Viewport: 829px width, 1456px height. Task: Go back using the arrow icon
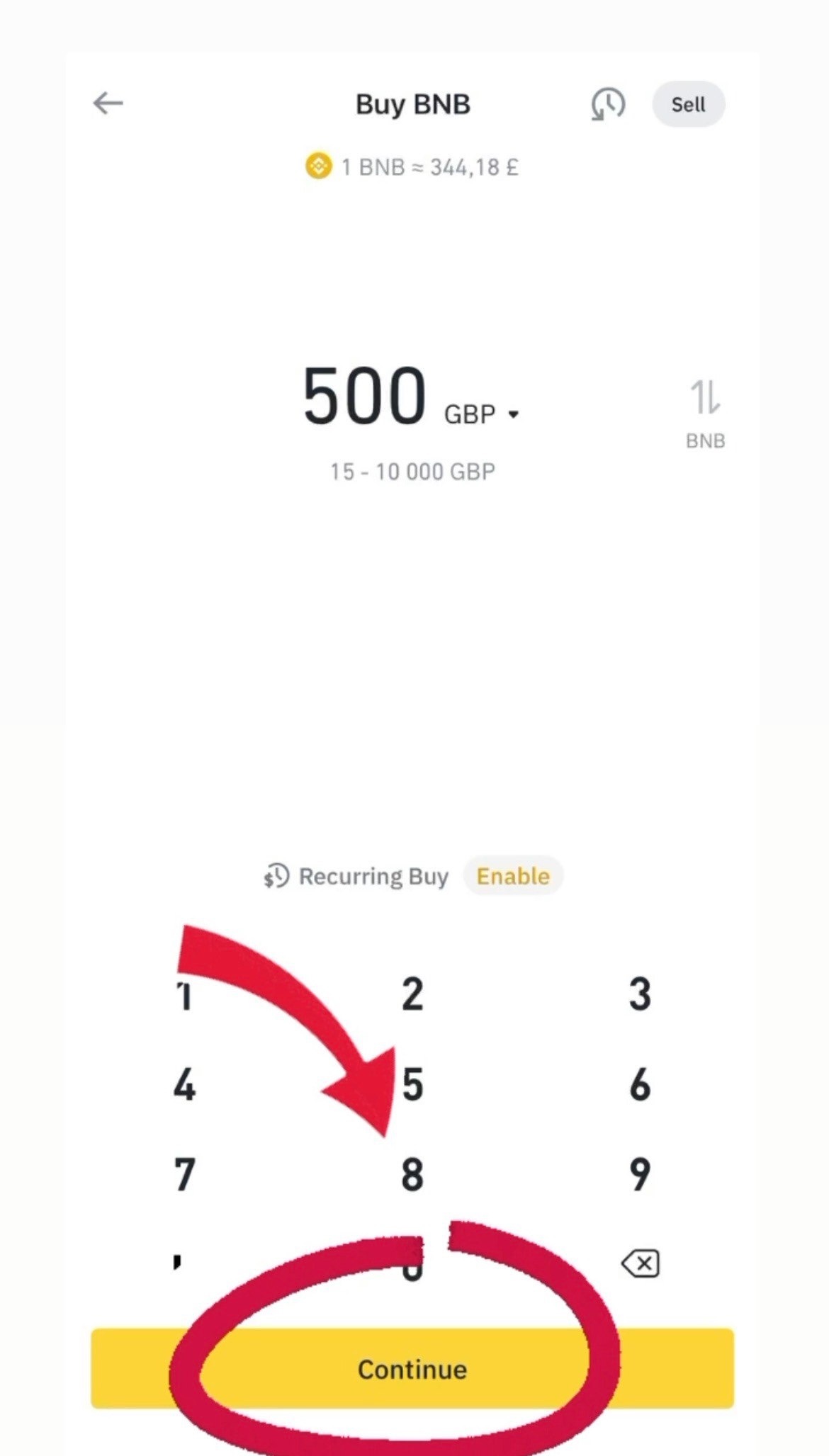click(108, 103)
